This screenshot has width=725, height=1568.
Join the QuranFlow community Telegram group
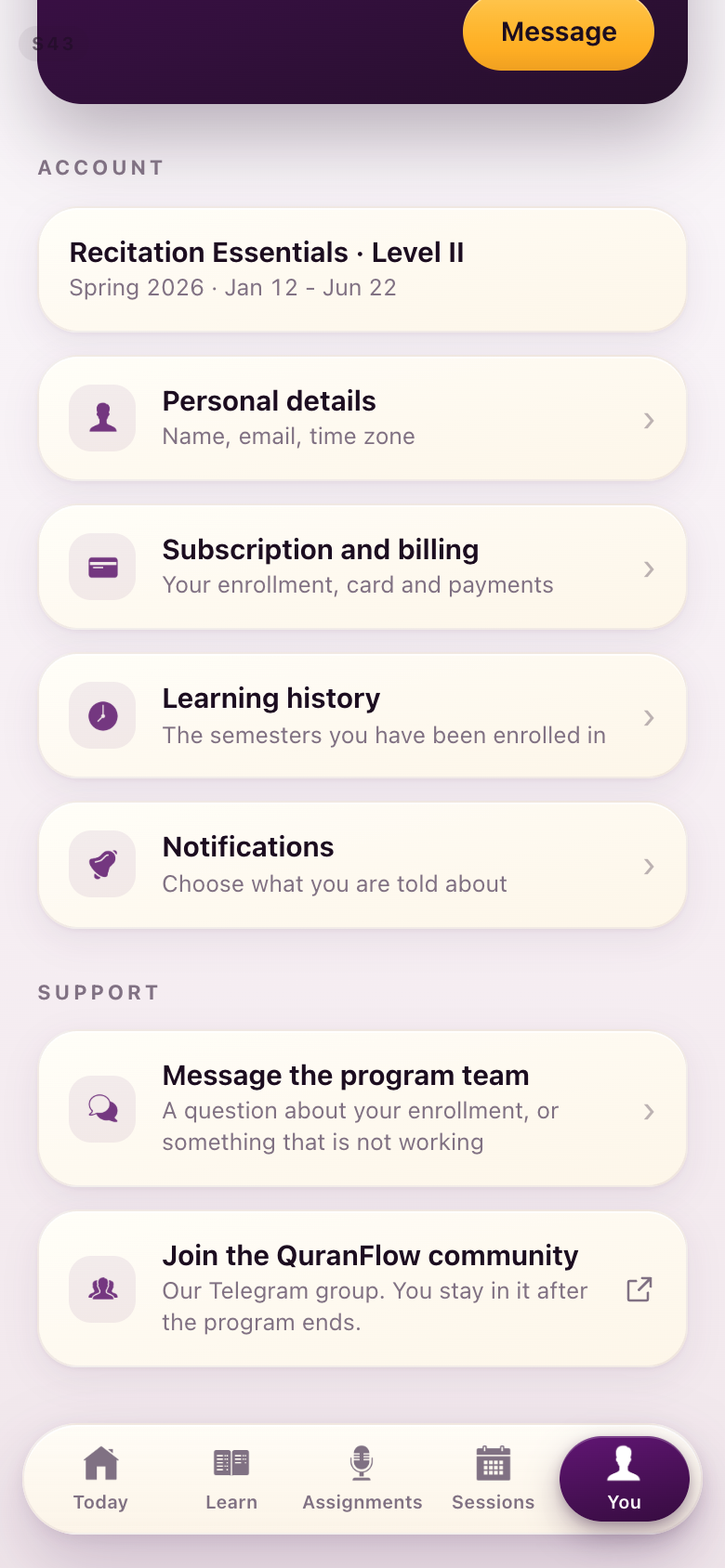[362, 1288]
